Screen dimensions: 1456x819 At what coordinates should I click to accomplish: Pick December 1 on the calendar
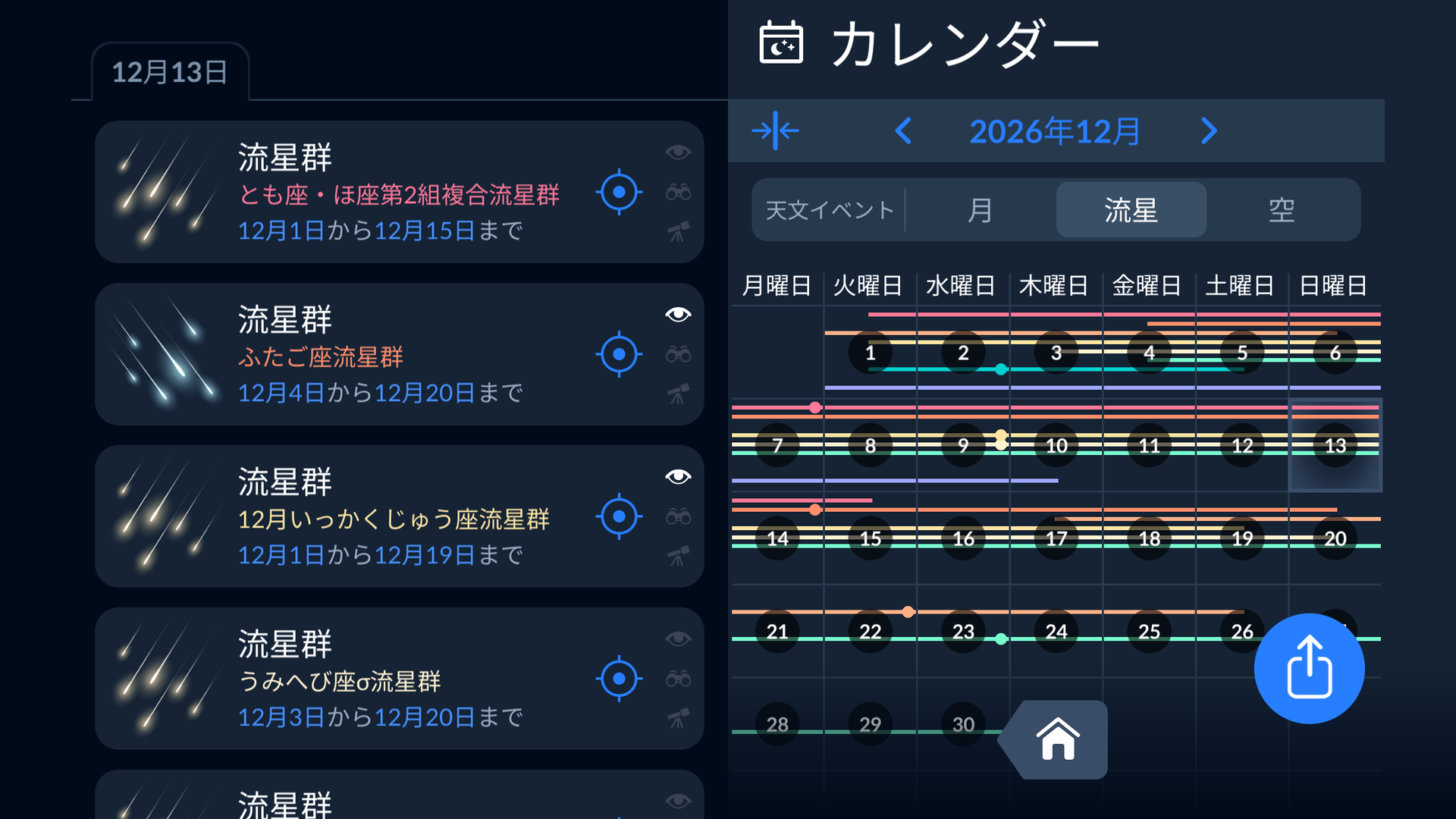pyautogui.click(x=870, y=353)
